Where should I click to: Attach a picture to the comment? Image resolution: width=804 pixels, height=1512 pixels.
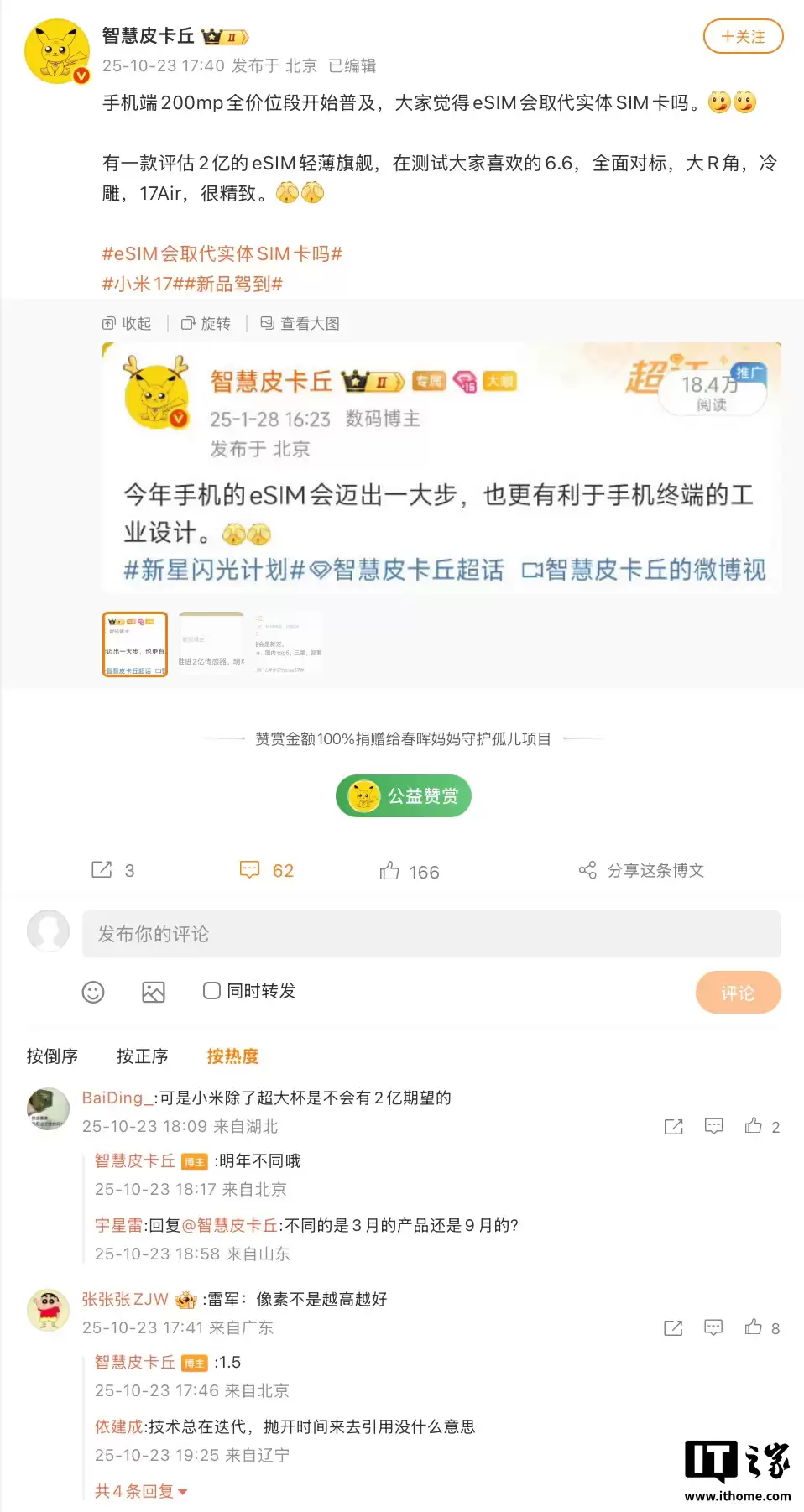[x=154, y=992]
